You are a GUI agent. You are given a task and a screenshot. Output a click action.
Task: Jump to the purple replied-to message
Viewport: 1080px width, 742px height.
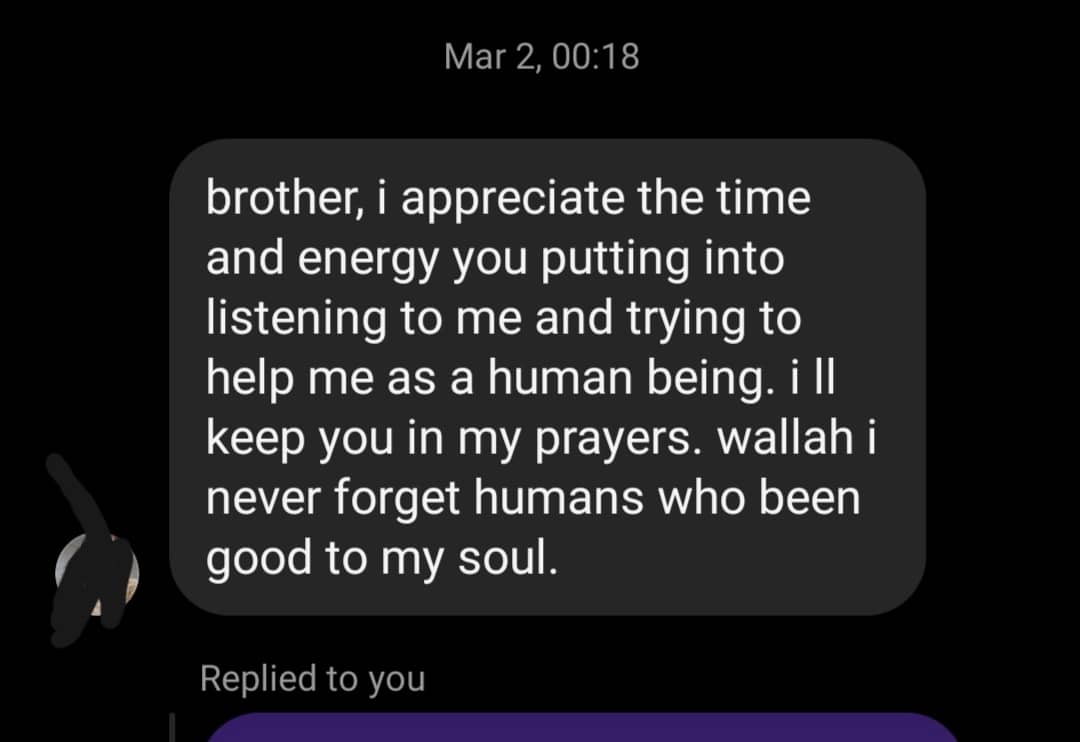coord(580,728)
